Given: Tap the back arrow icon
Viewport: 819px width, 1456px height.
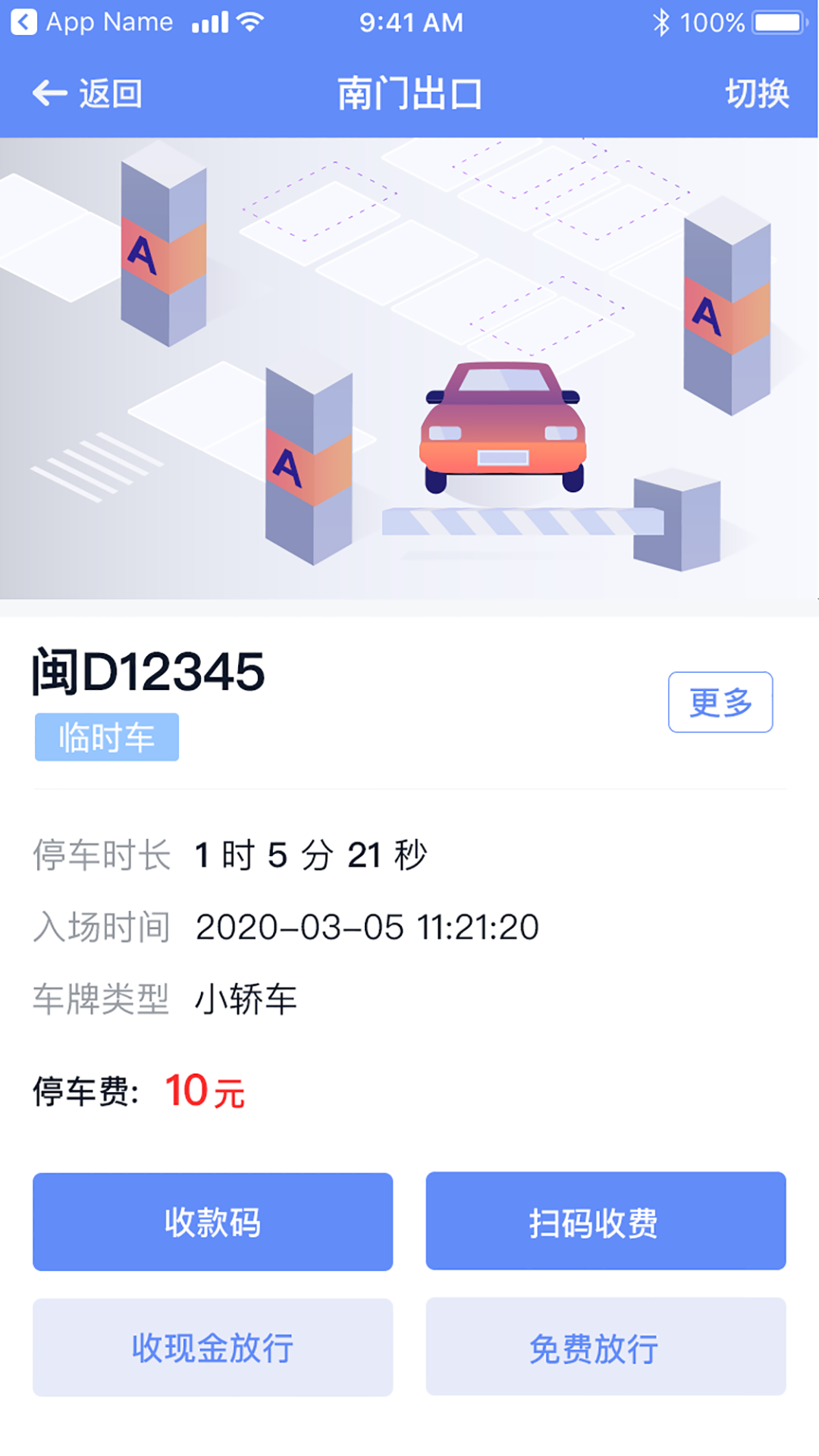Looking at the screenshot, I should [x=47, y=93].
